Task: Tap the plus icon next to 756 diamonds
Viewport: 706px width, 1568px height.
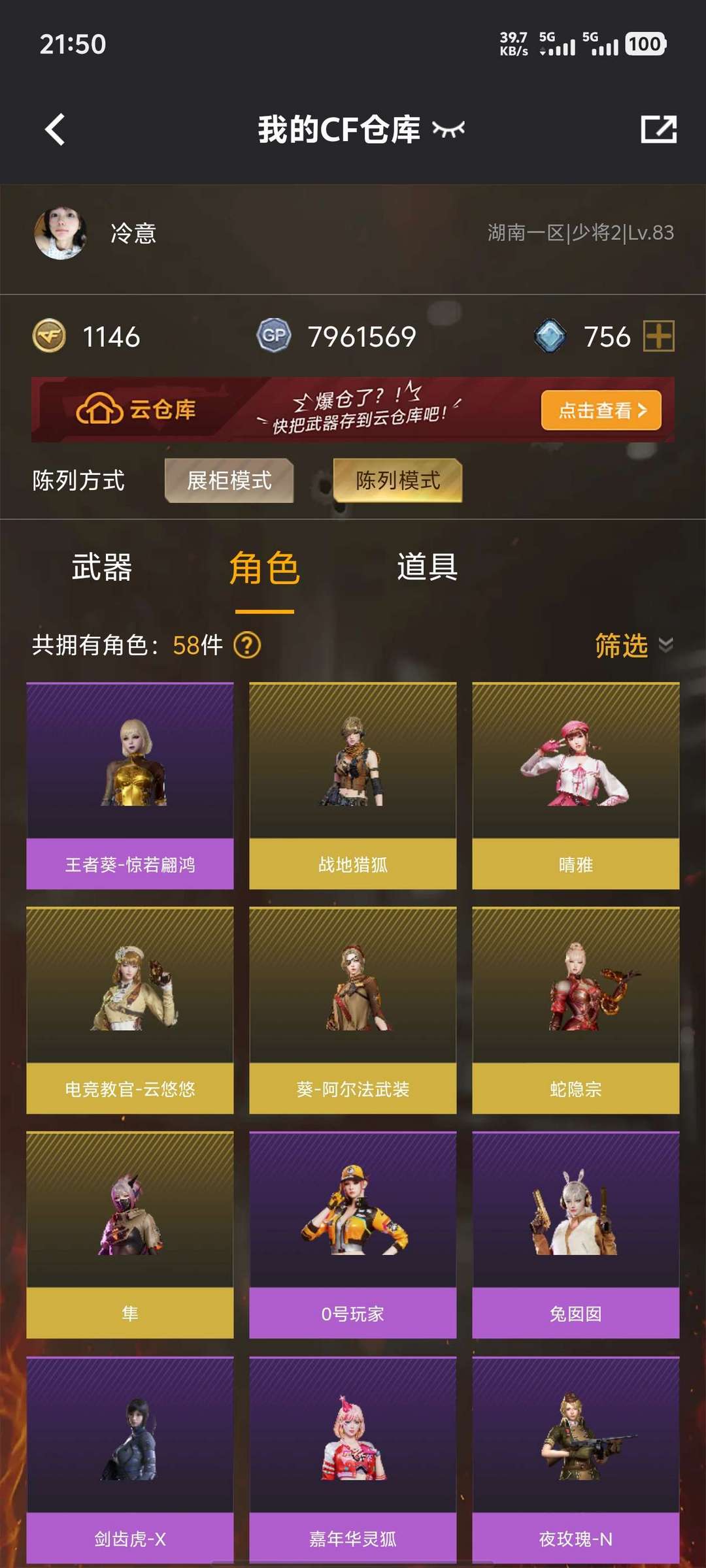Action: point(659,336)
